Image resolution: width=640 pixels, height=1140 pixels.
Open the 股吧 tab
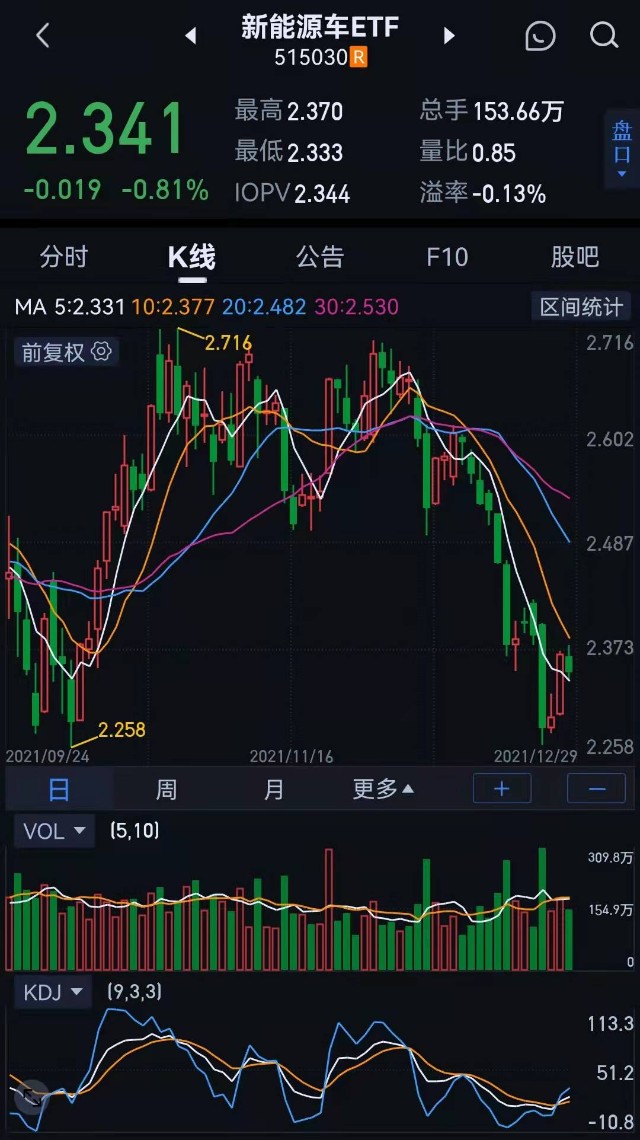coord(575,257)
